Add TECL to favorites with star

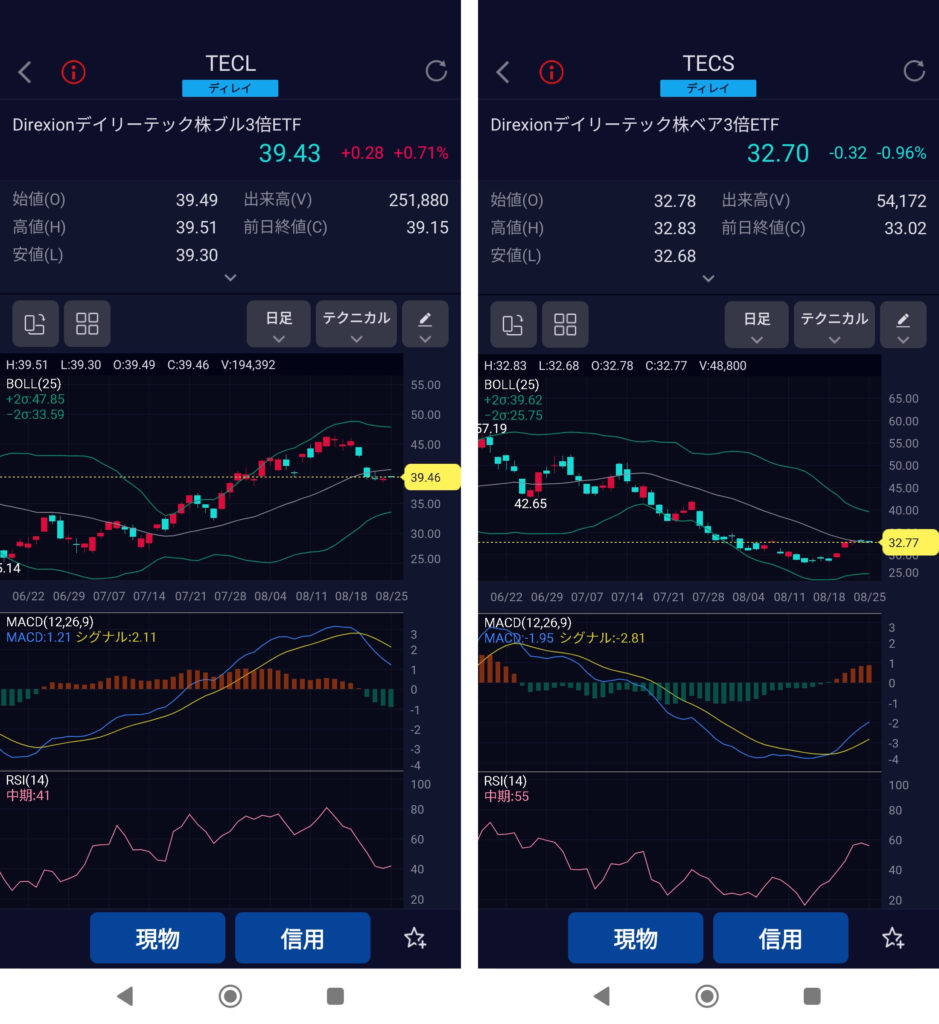coord(415,938)
